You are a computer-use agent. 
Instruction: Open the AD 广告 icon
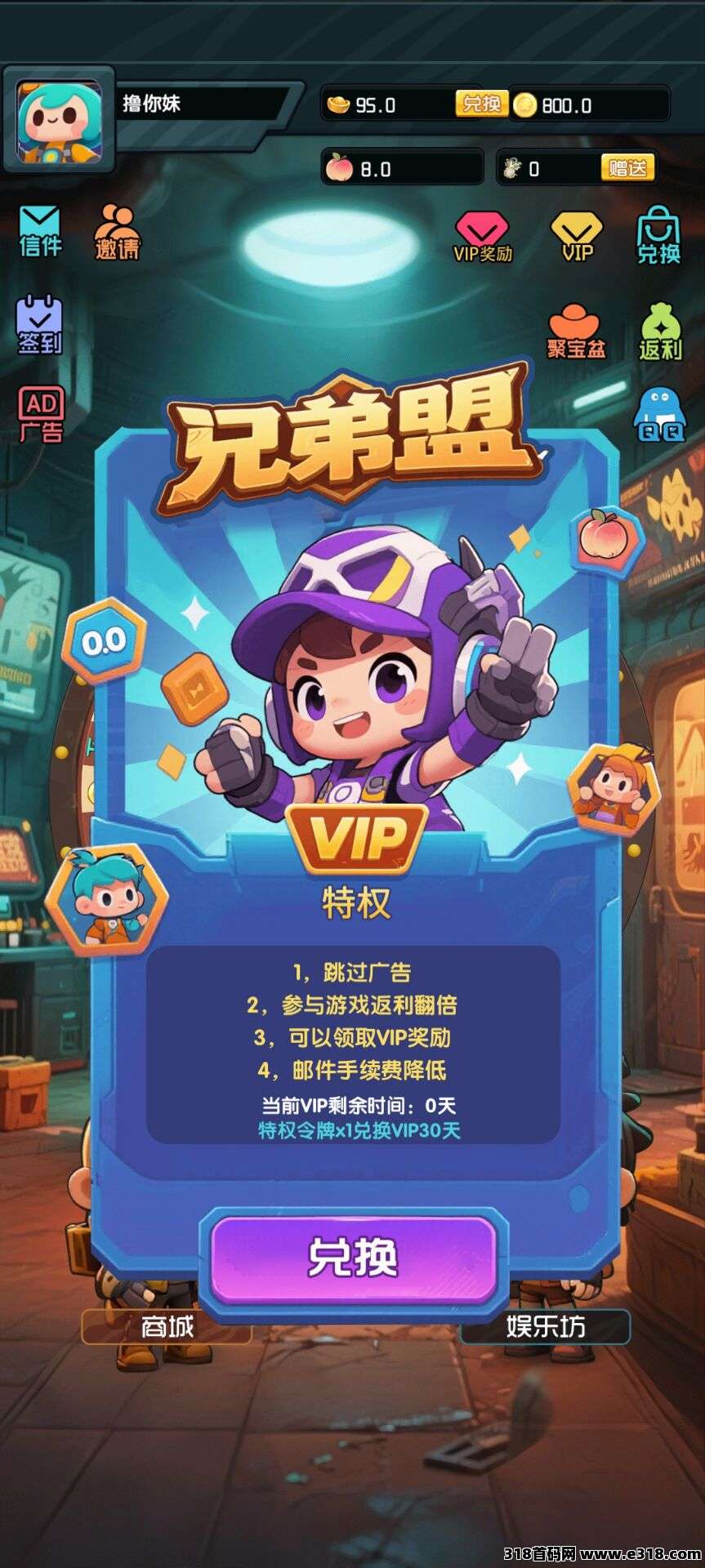coord(41,414)
